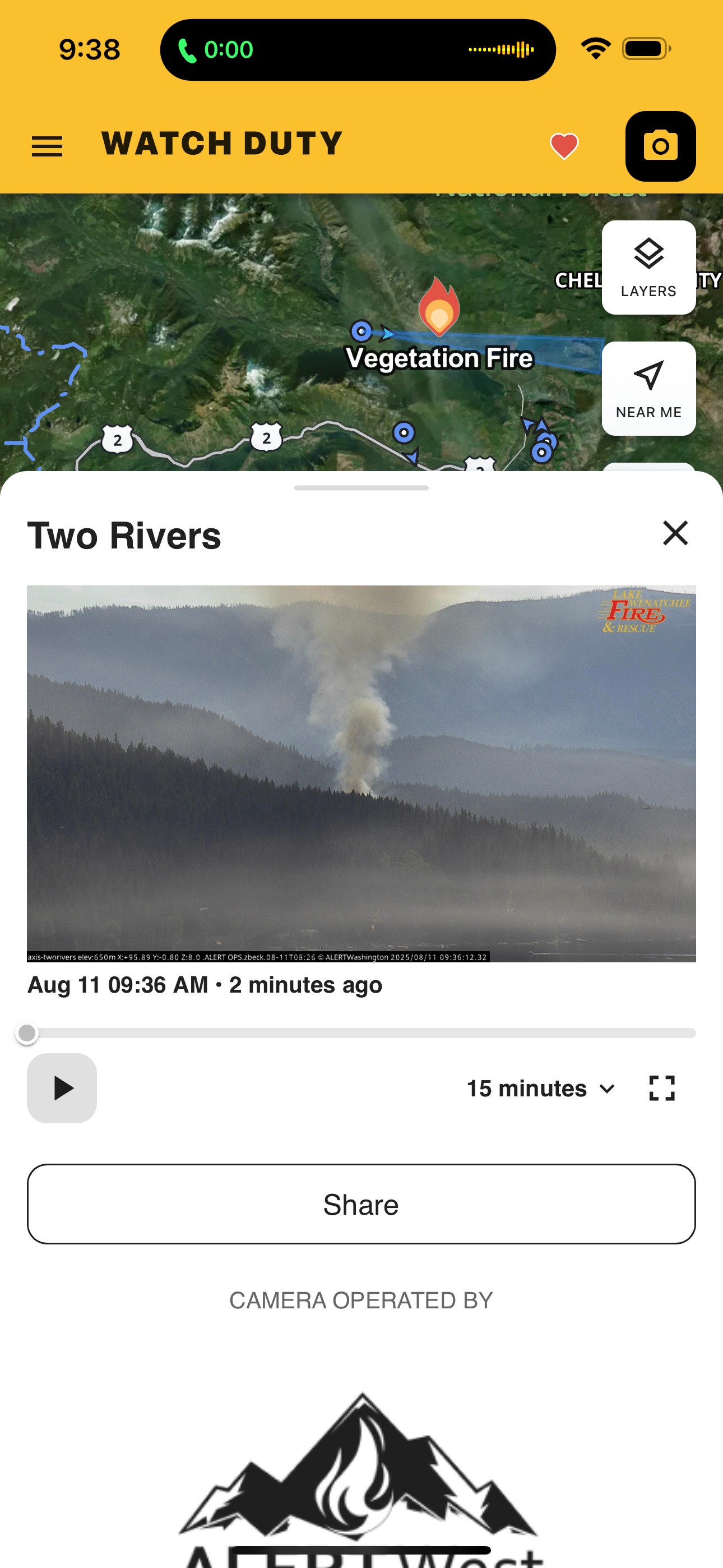View camera image in fullscreen

[661, 1088]
